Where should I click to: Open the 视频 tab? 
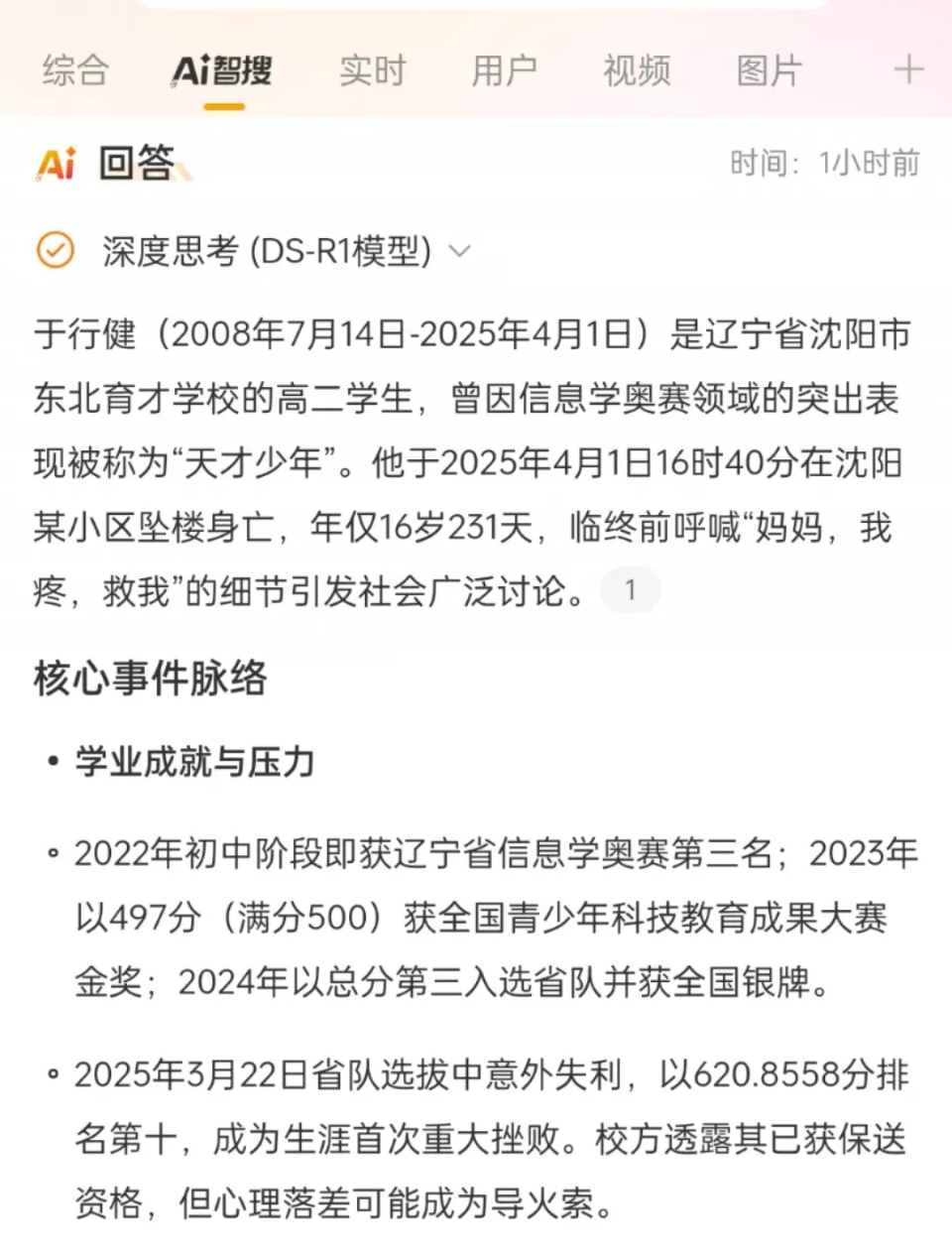point(637,70)
